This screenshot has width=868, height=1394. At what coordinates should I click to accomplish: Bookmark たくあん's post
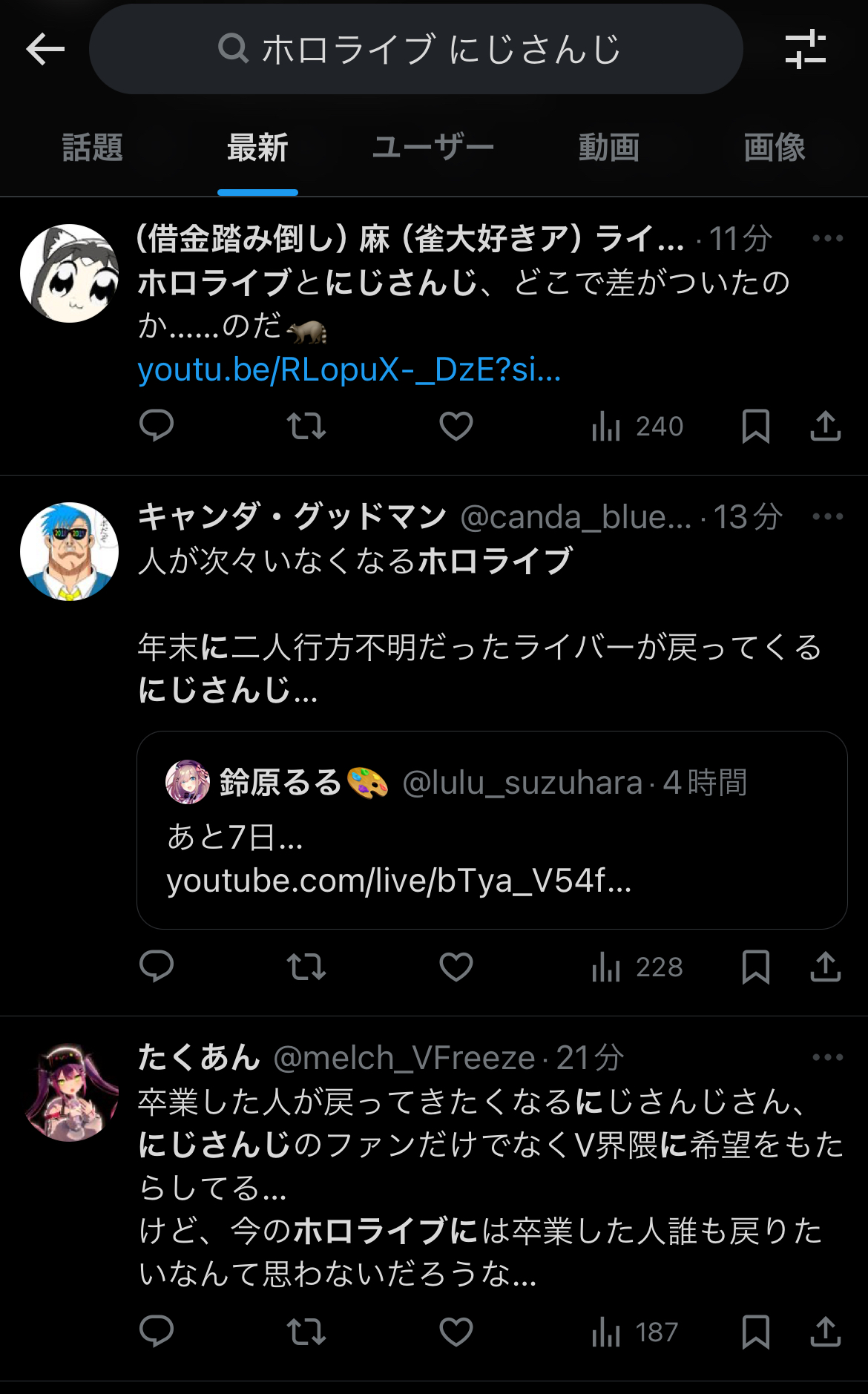click(x=755, y=1332)
